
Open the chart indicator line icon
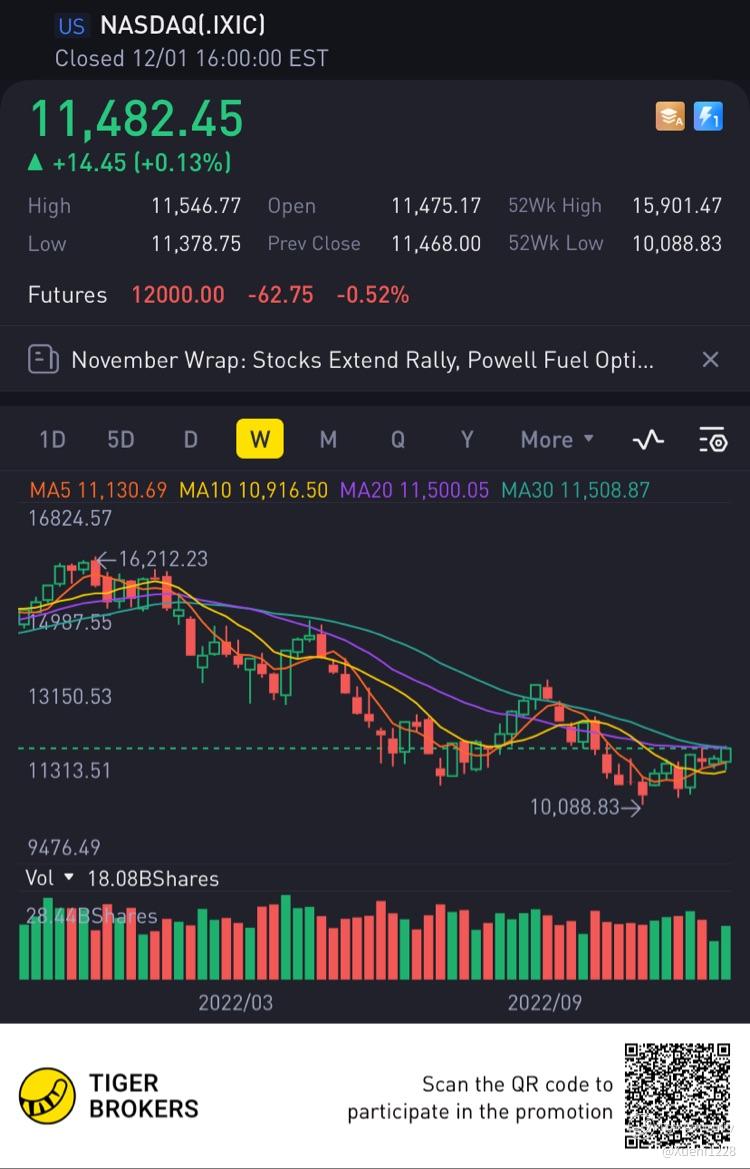coord(648,439)
